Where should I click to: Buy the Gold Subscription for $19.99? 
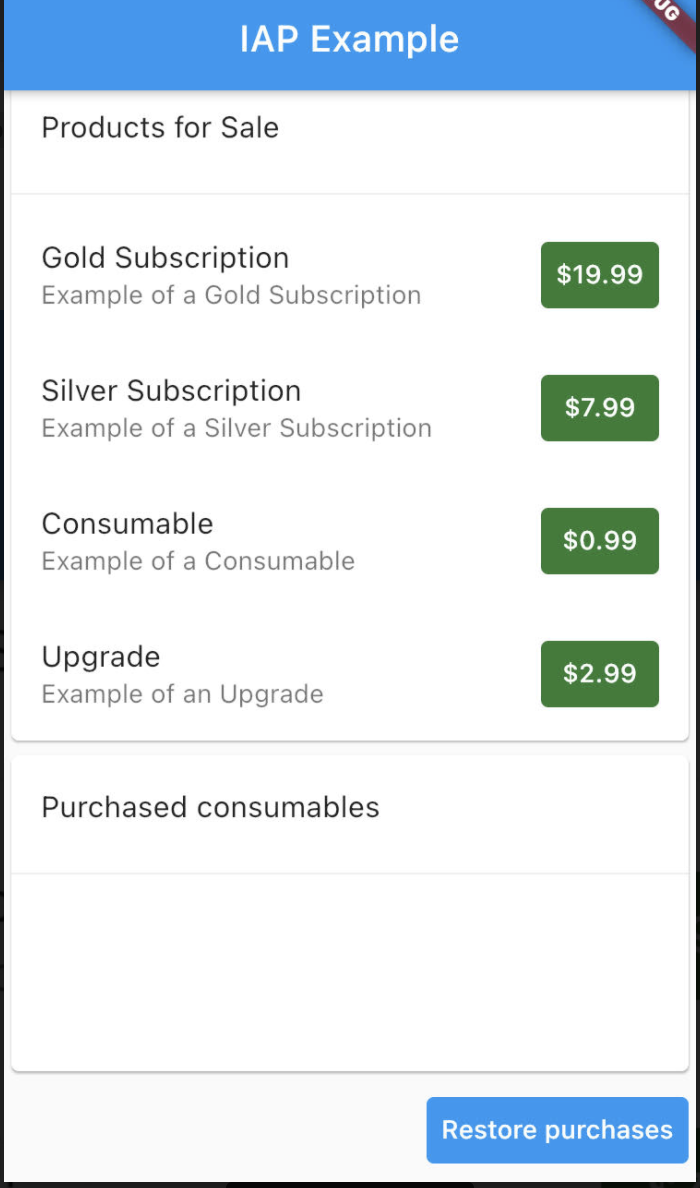click(x=599, y=275)
